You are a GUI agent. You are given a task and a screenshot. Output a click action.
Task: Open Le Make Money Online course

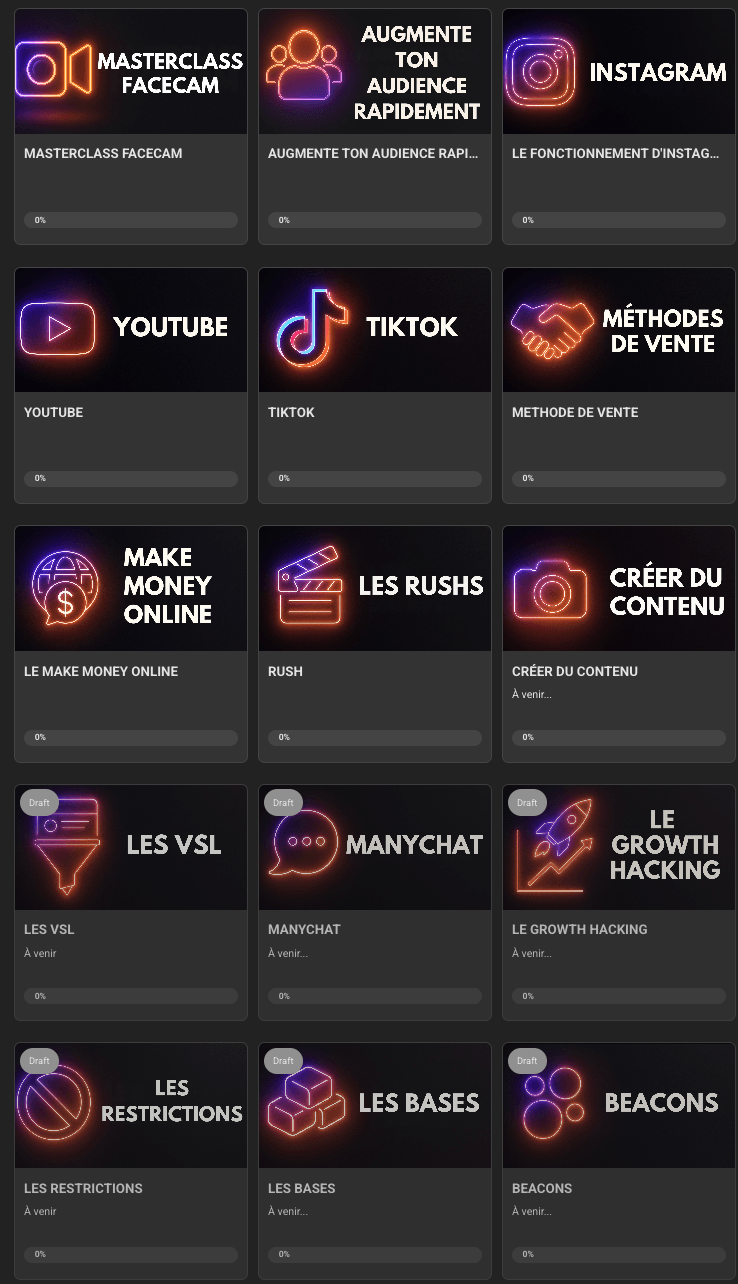[x=130, y=590]
